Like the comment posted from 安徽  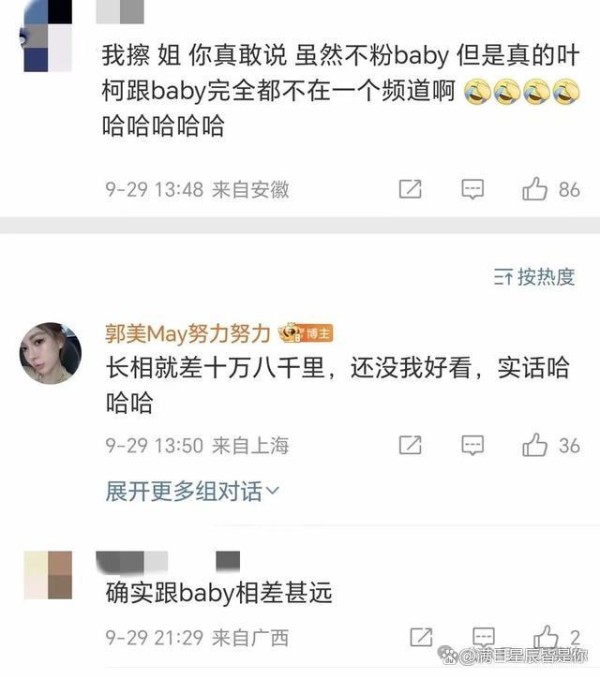pos(535,188)
